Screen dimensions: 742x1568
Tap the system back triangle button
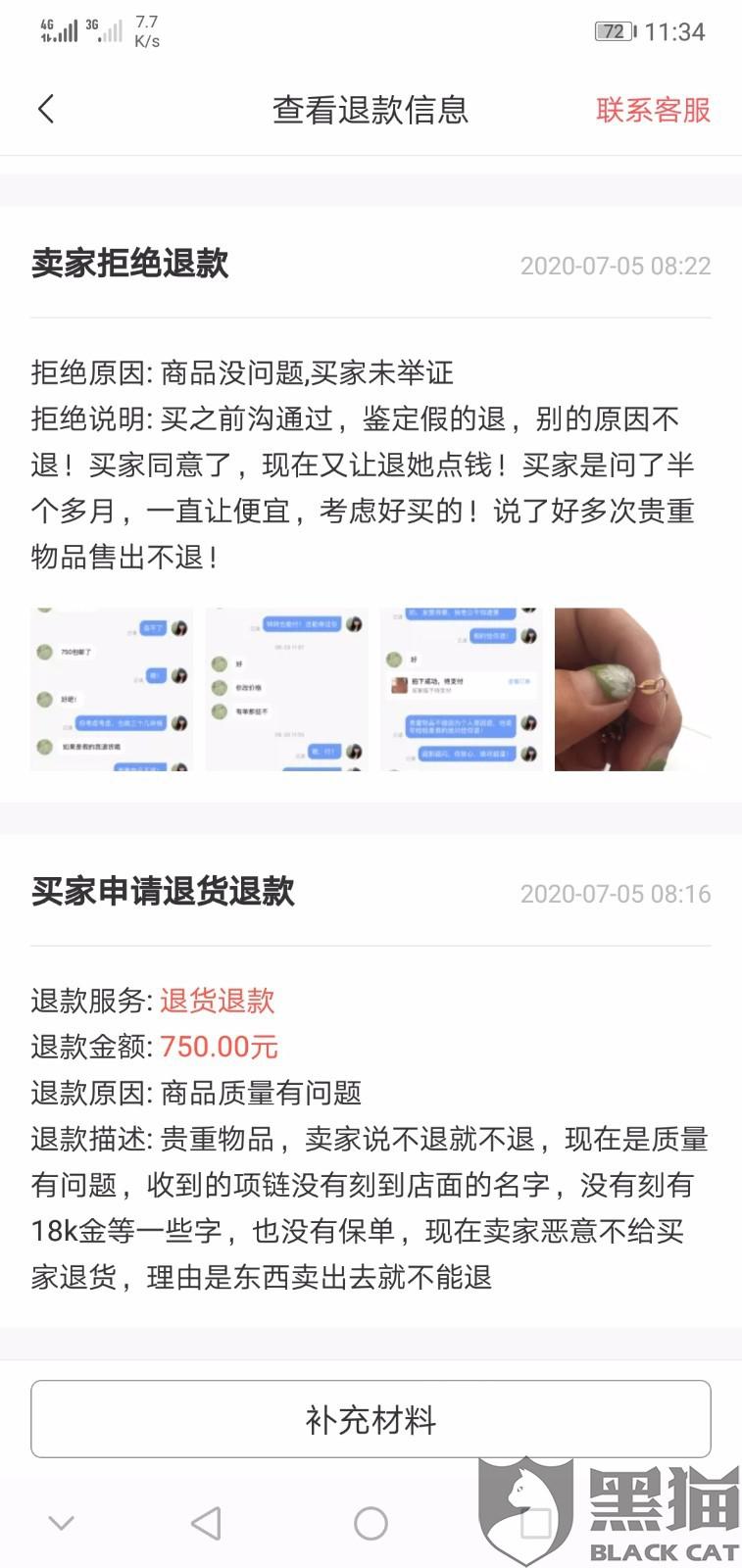point(206,1523)
